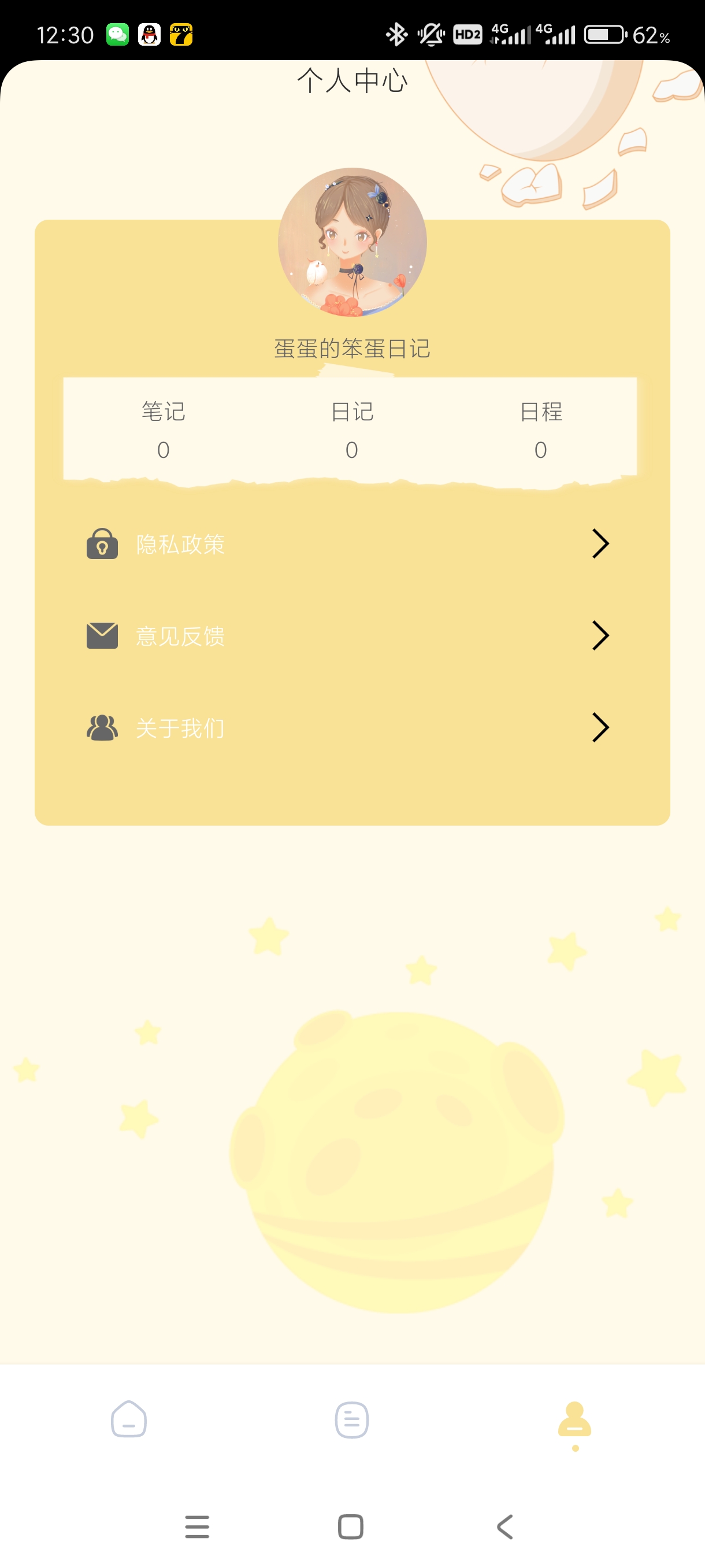View the 日记 diary count

tap(351, 430)
